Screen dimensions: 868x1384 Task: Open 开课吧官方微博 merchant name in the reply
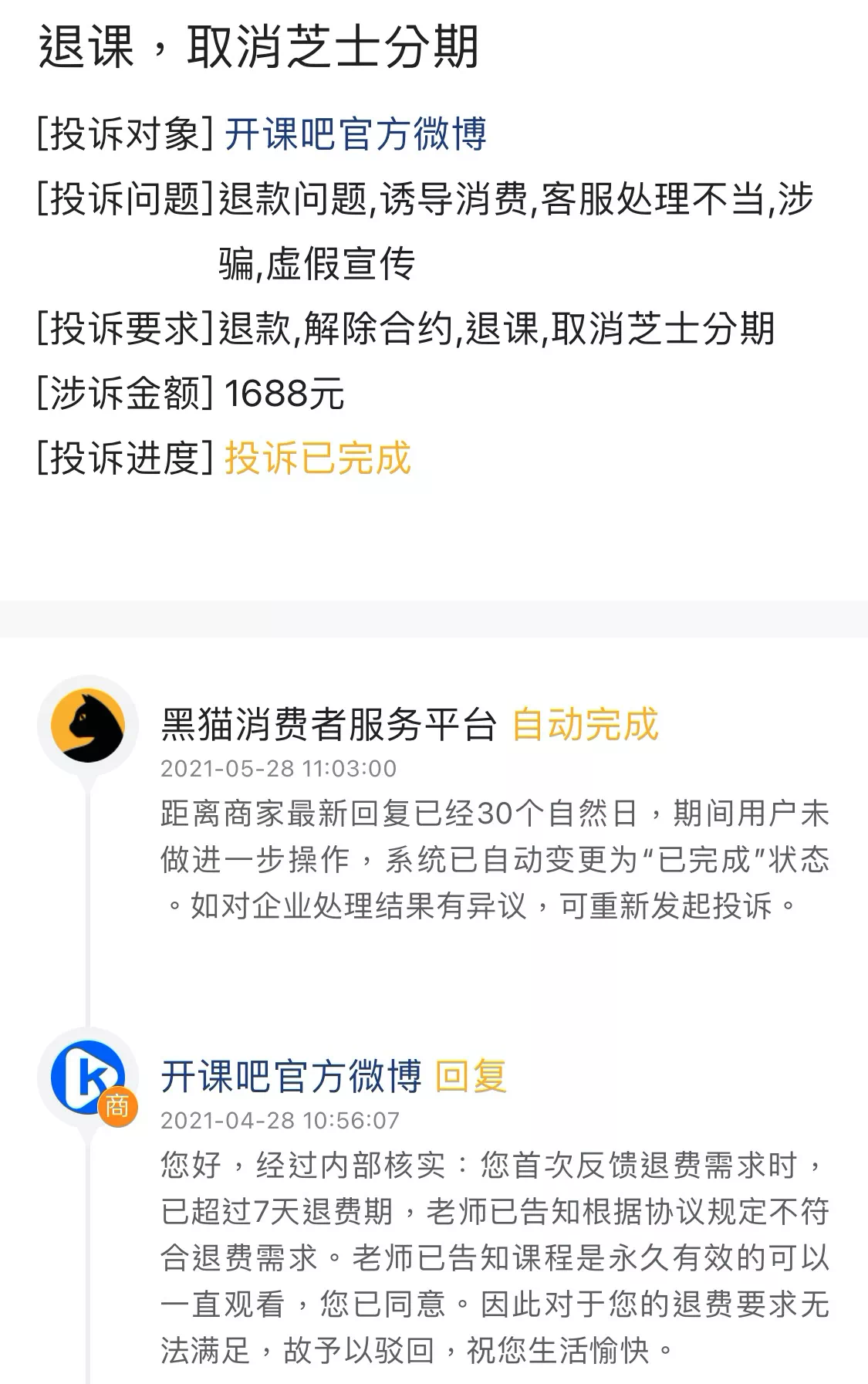point(291,1076)
